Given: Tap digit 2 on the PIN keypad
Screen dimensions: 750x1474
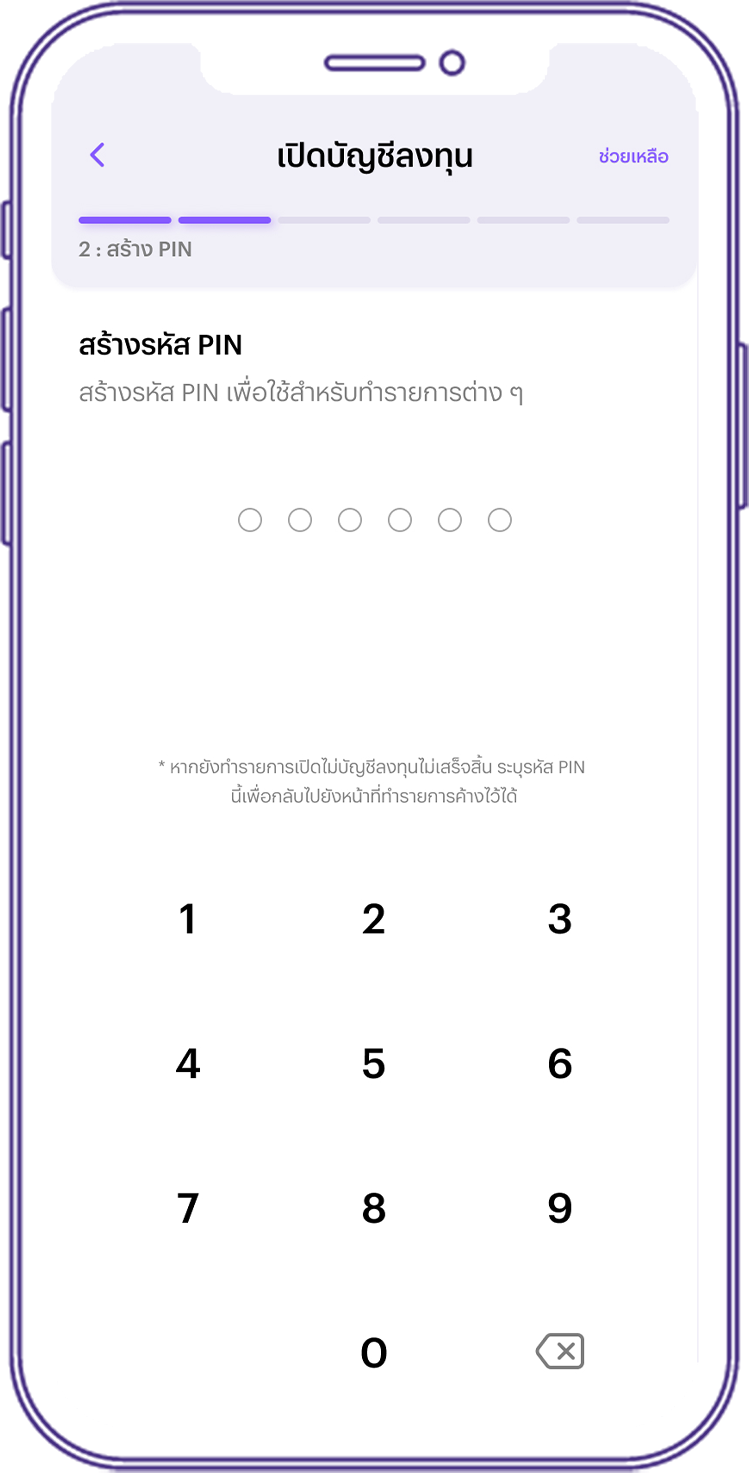Looking at the screenshot, I should pyautogui.click(x=374, y=919).
